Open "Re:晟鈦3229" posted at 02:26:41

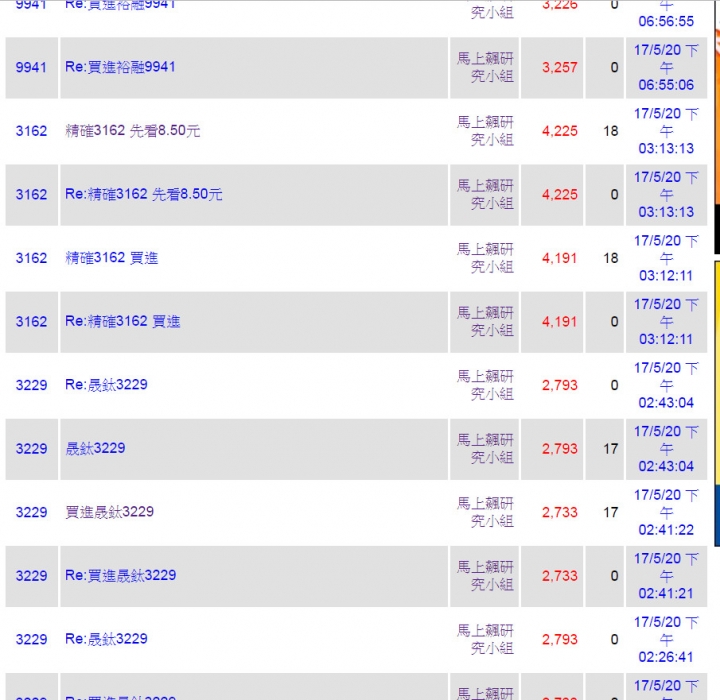pos(106,639)
